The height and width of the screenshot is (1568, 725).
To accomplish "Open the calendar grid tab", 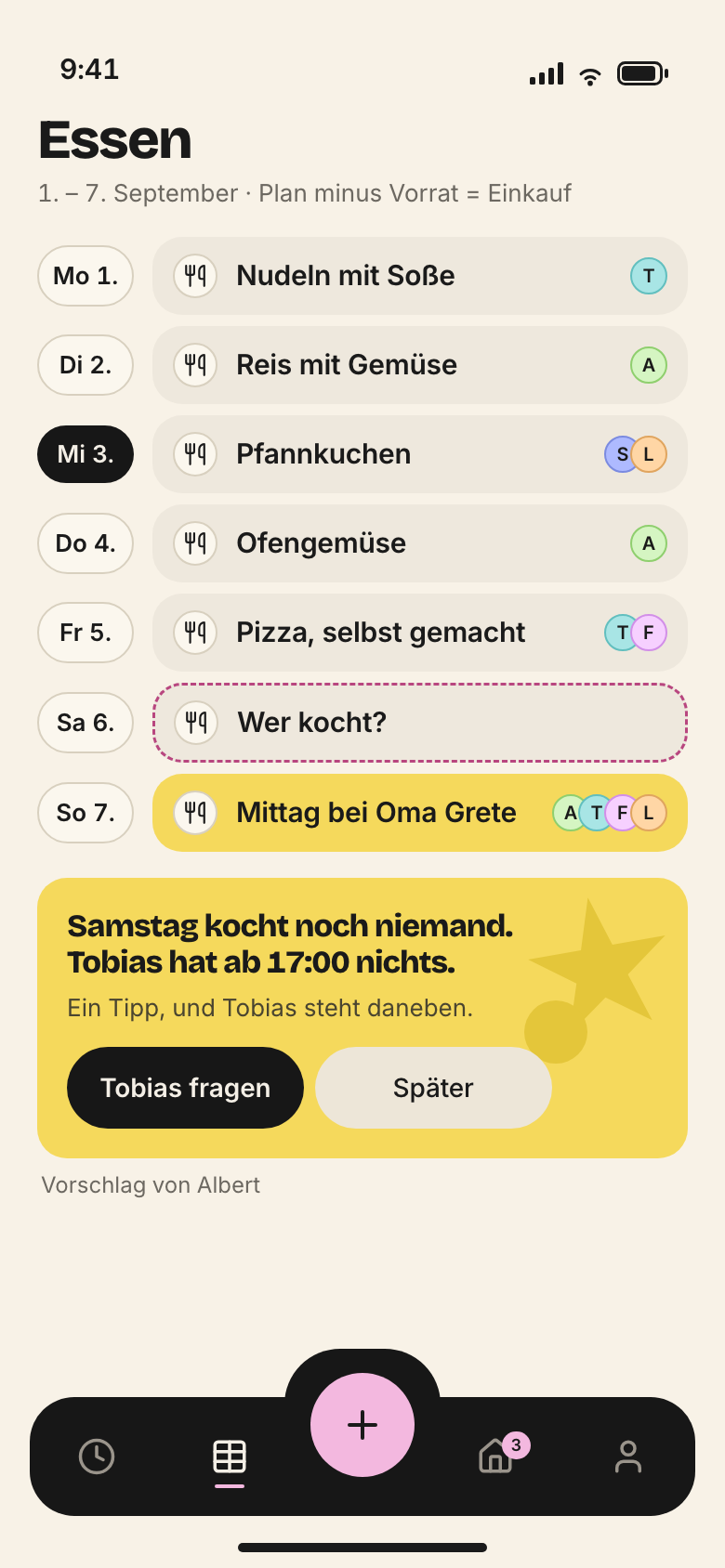I will point(230,1457).
